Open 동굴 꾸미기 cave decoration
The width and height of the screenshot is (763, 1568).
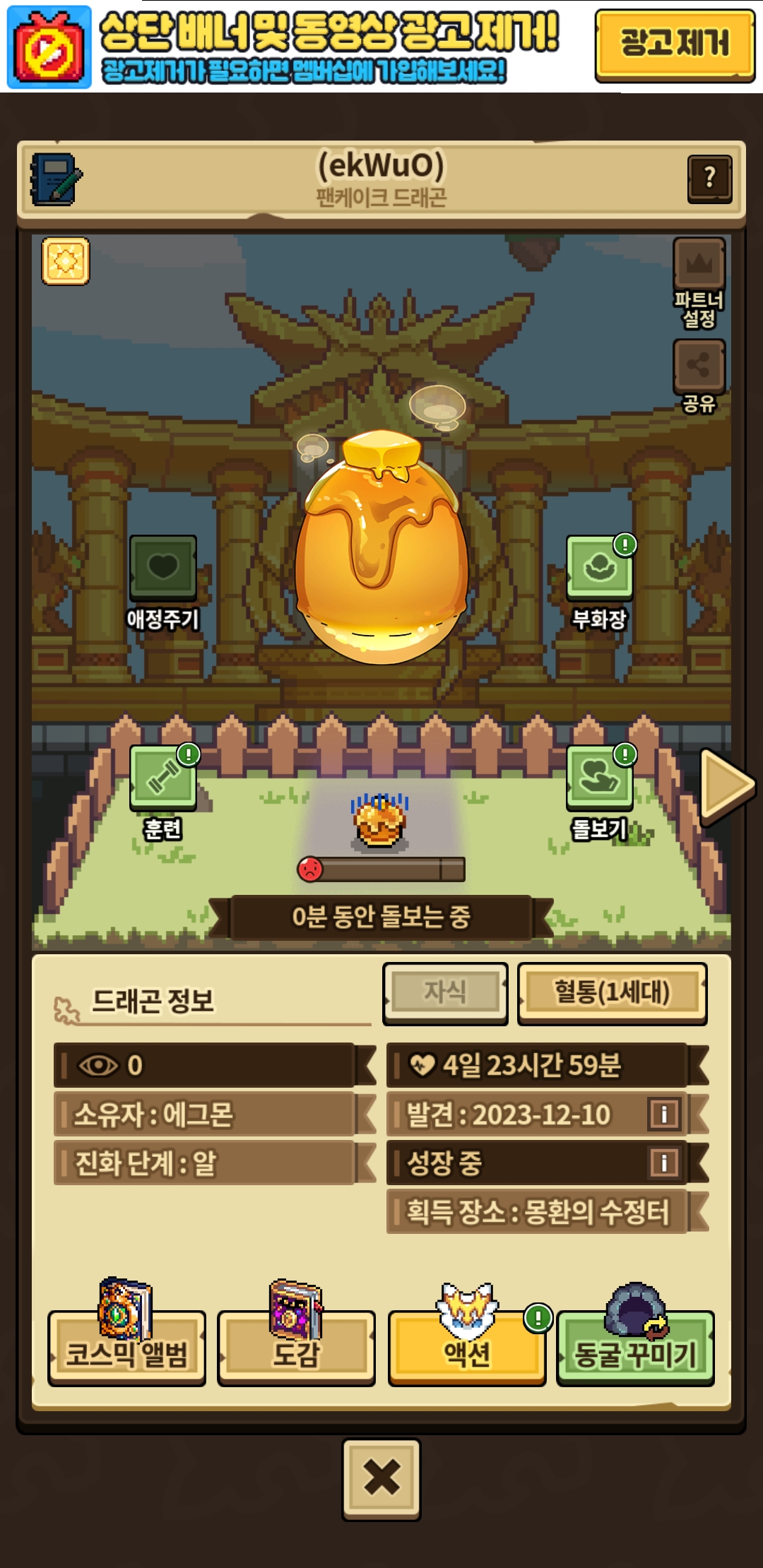(635, 1348)
